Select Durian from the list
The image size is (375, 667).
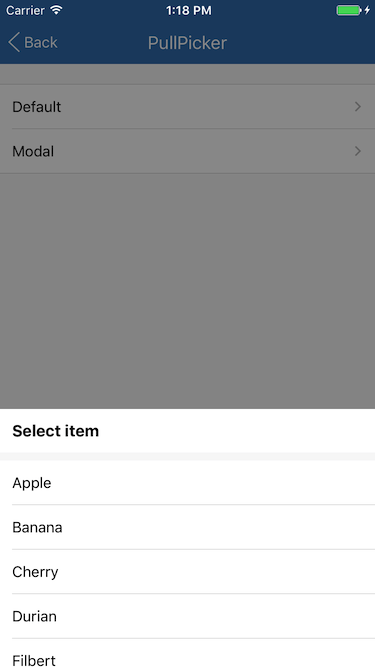(x=188, y=616)
